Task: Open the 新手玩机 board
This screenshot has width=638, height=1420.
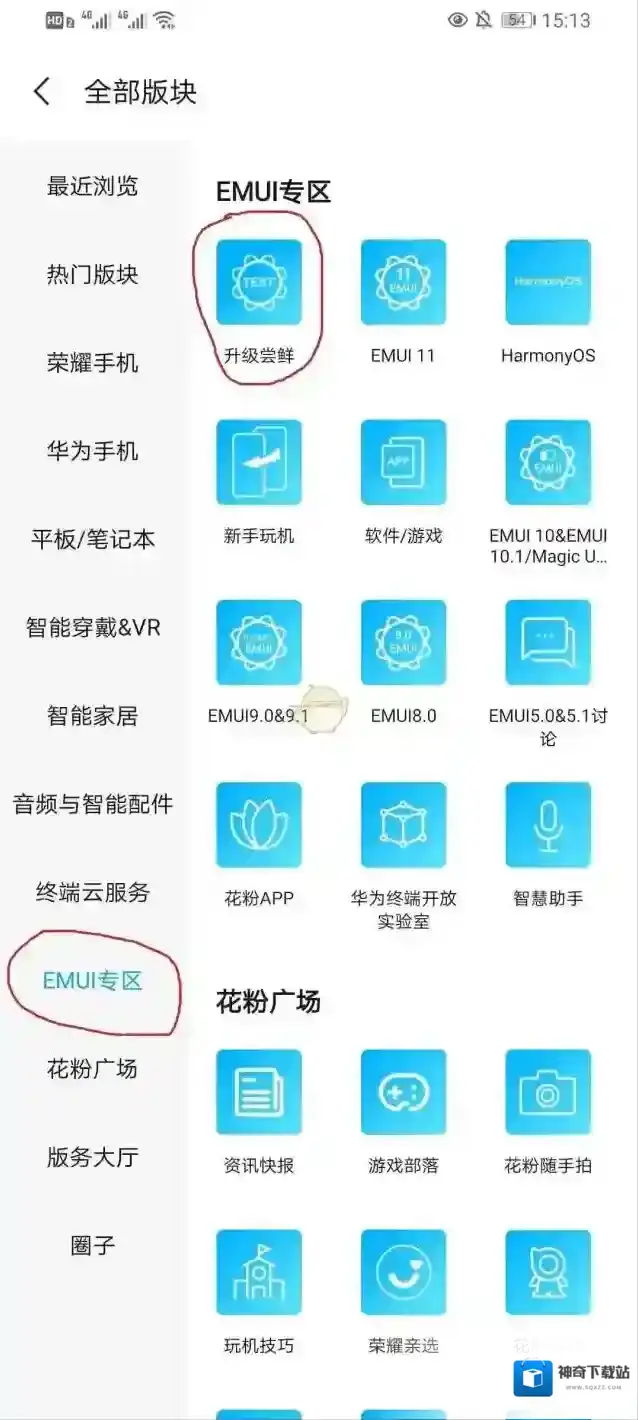Action: click(x=258, y=463)
